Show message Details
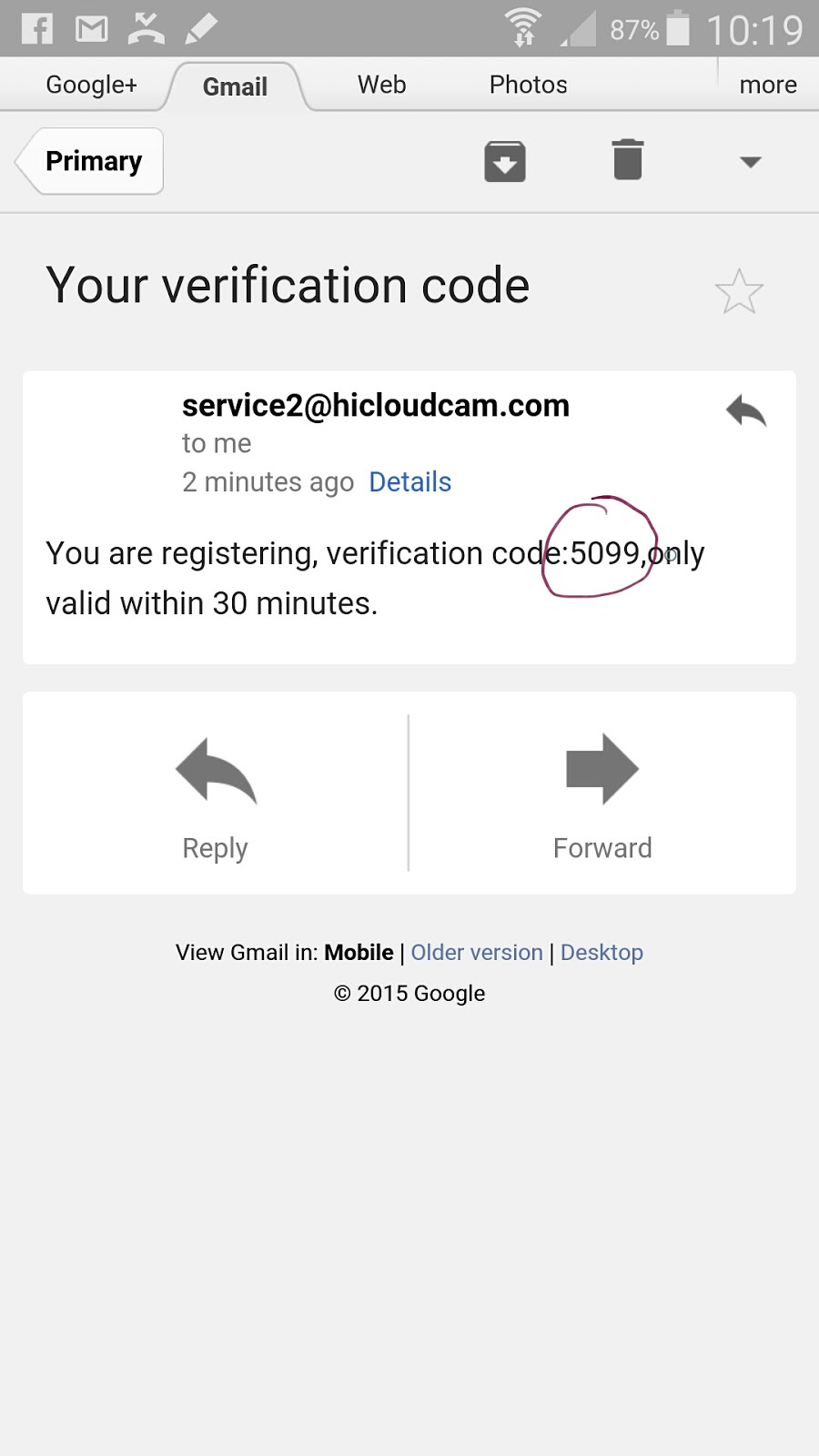 (409, 481)
